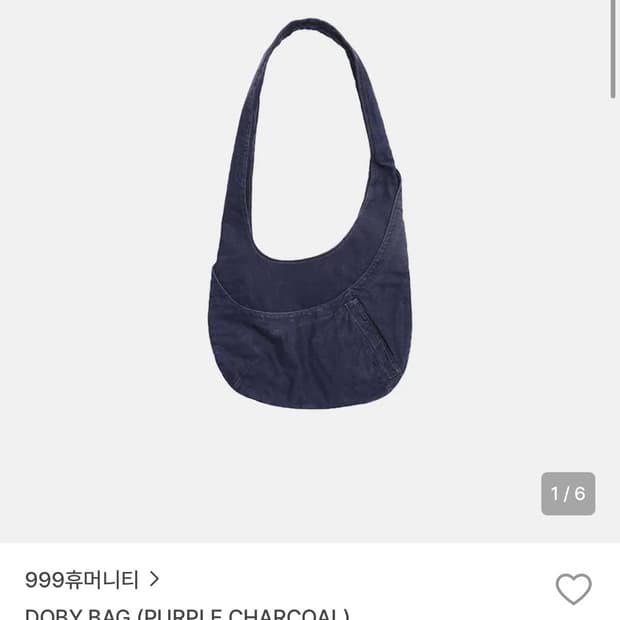The height and width of the screenshot is (620, 620).
Task: Open the 999휴머니티 brand page
Action: tap(92, 580)
